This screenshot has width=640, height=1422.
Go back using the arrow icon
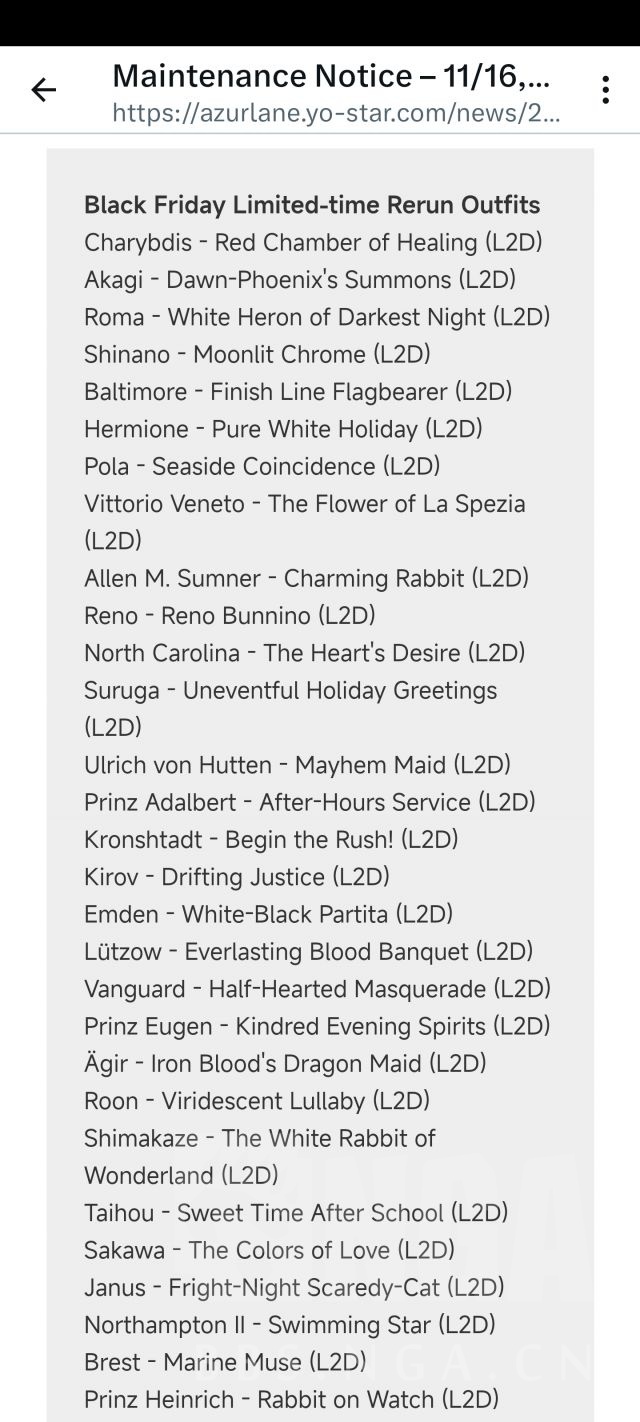pos(44,90)
